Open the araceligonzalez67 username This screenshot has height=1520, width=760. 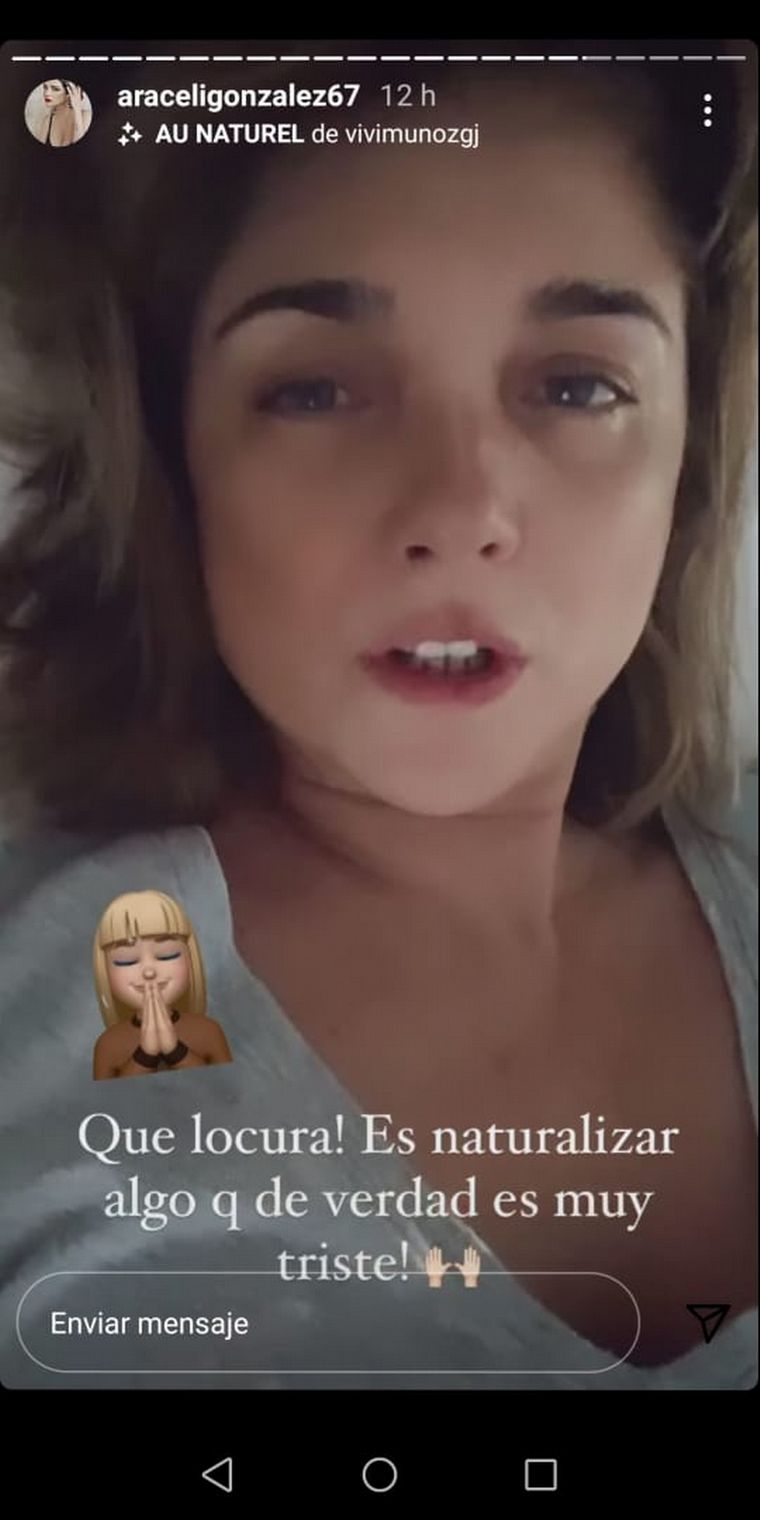[x=238, y=96]
